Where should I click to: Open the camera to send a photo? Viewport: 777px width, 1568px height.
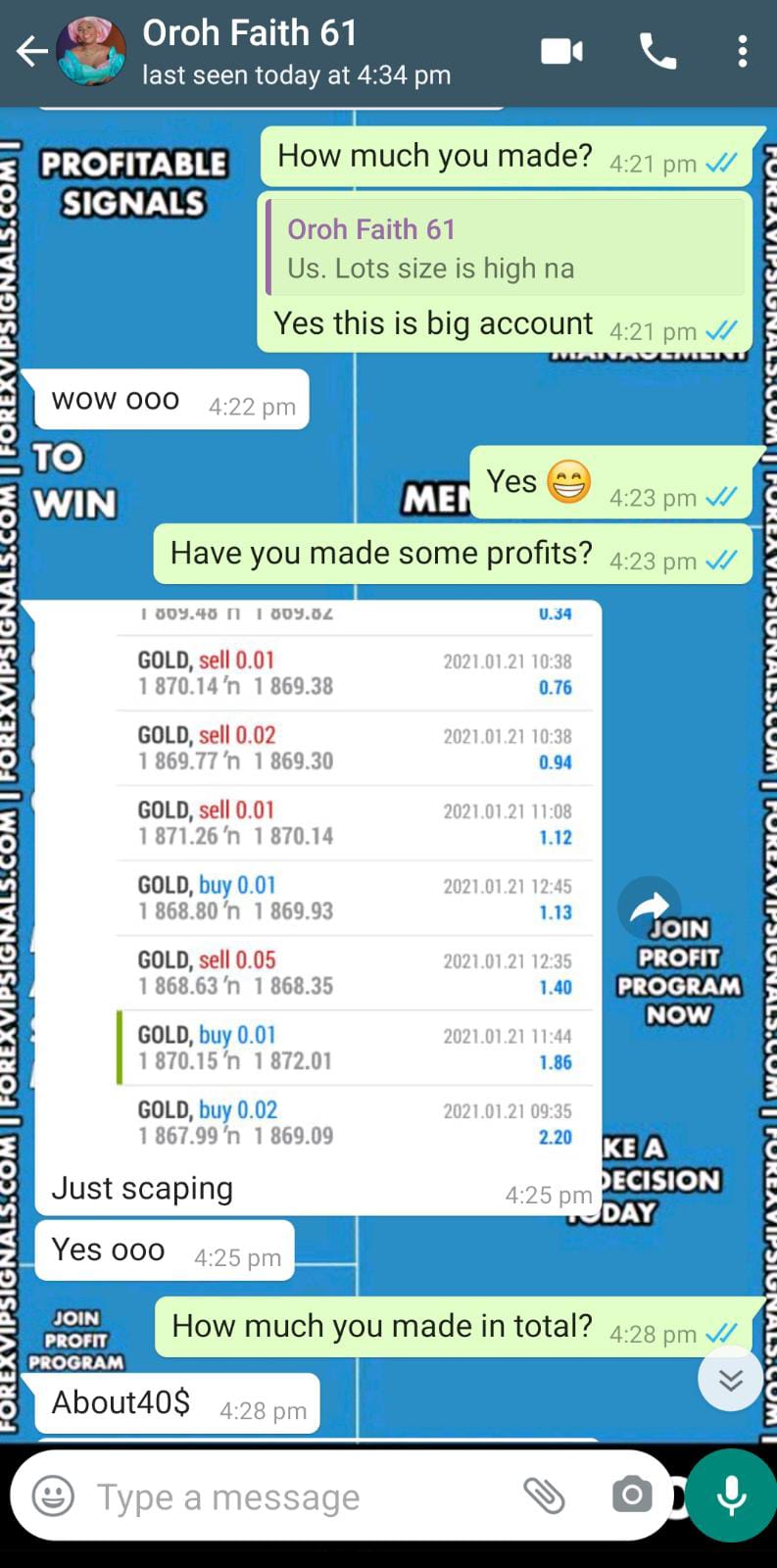[632, 1495]
